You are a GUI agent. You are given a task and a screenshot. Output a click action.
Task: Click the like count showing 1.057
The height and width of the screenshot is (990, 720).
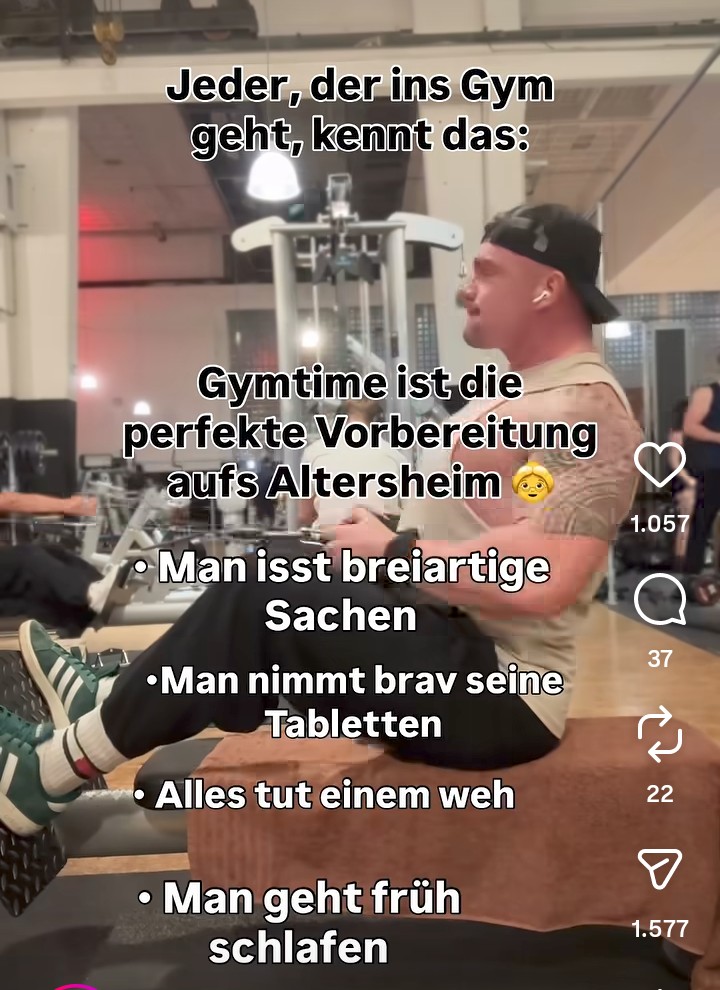661,523
